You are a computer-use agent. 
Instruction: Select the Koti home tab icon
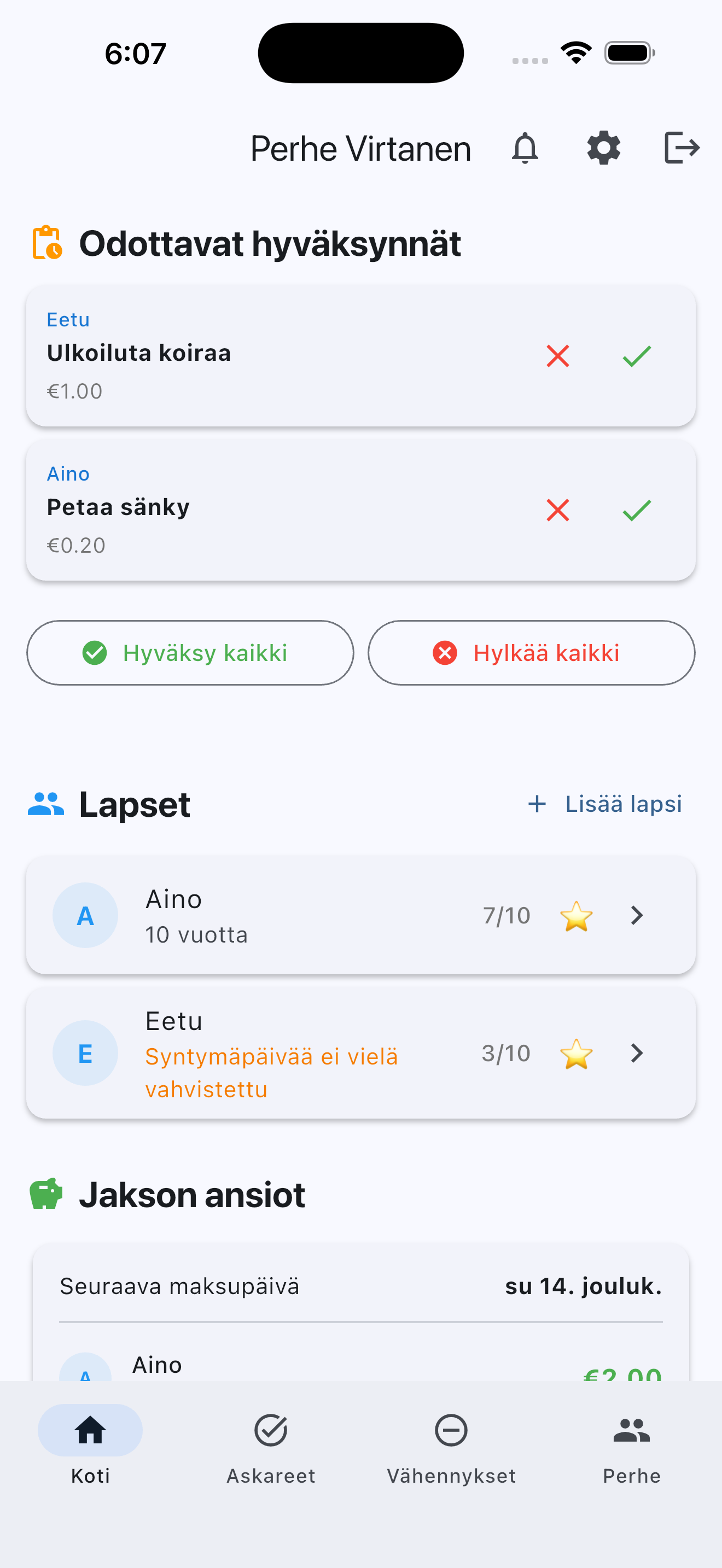point(90,1430)
